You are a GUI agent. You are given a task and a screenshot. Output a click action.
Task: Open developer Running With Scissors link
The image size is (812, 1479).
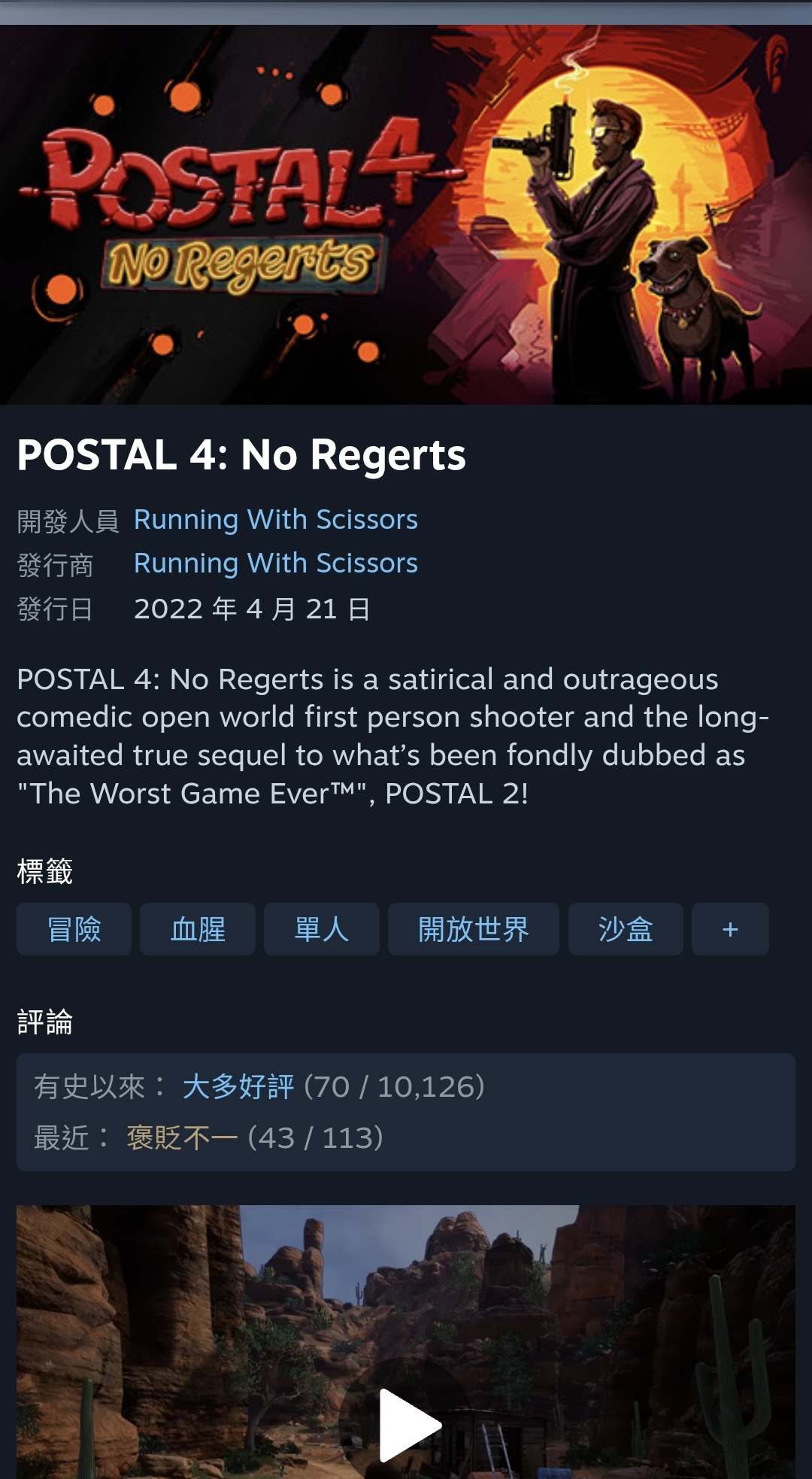[x=275, y=520]
